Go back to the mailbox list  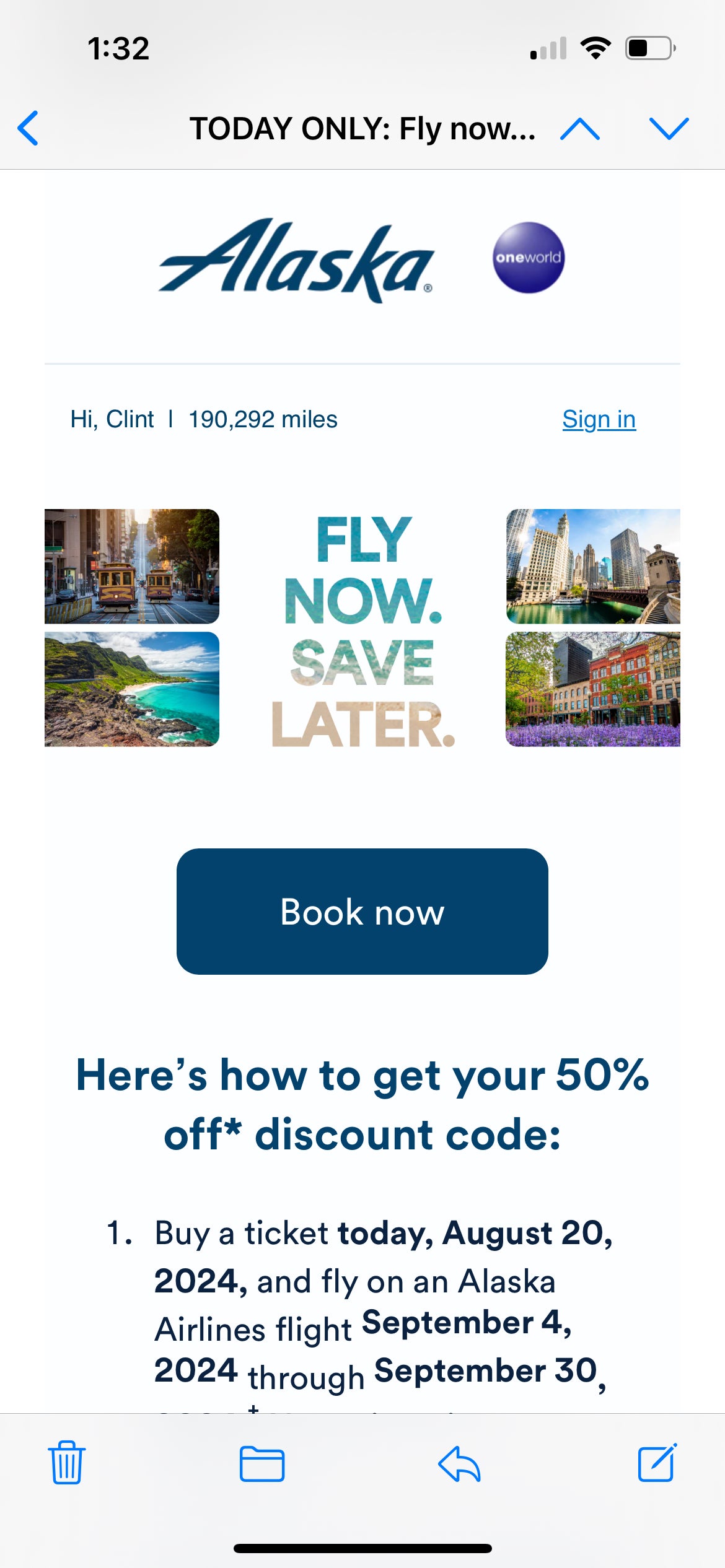[29, 128]
